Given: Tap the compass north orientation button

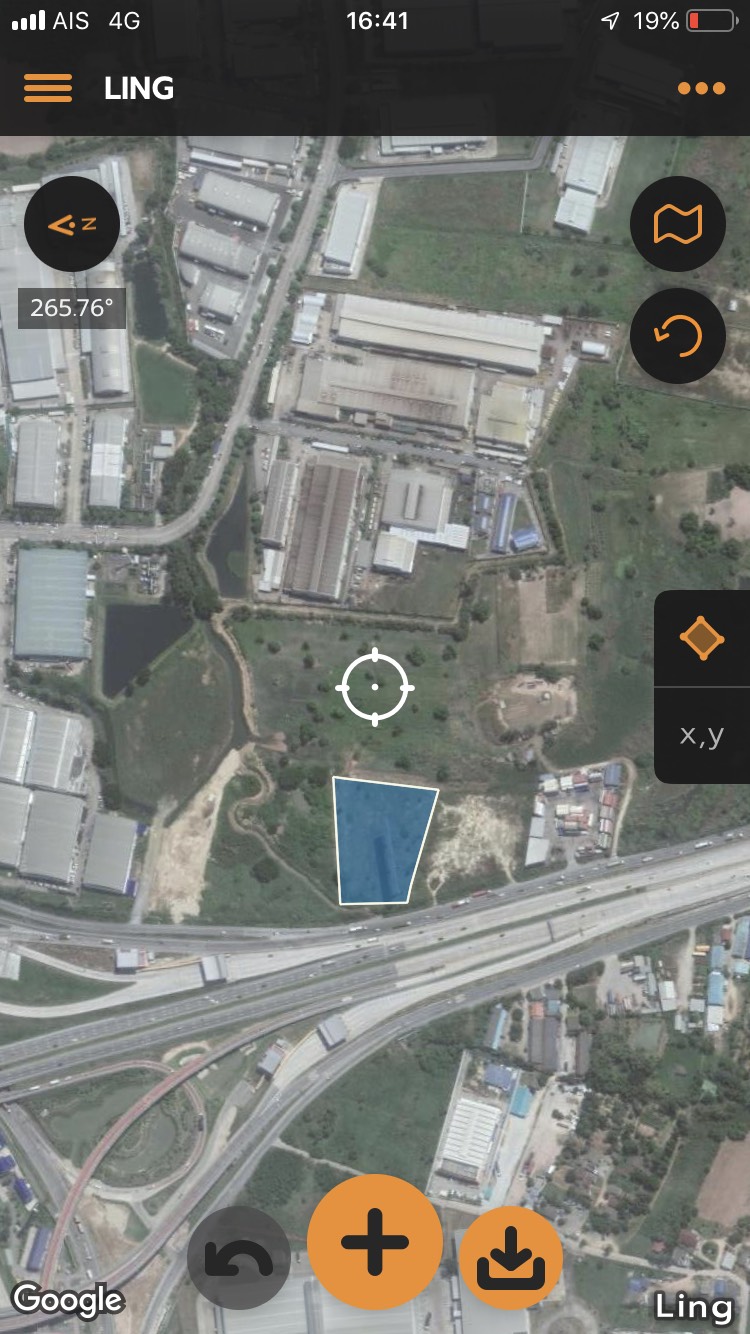Looking at the screenshot, I should pos(72,224).
